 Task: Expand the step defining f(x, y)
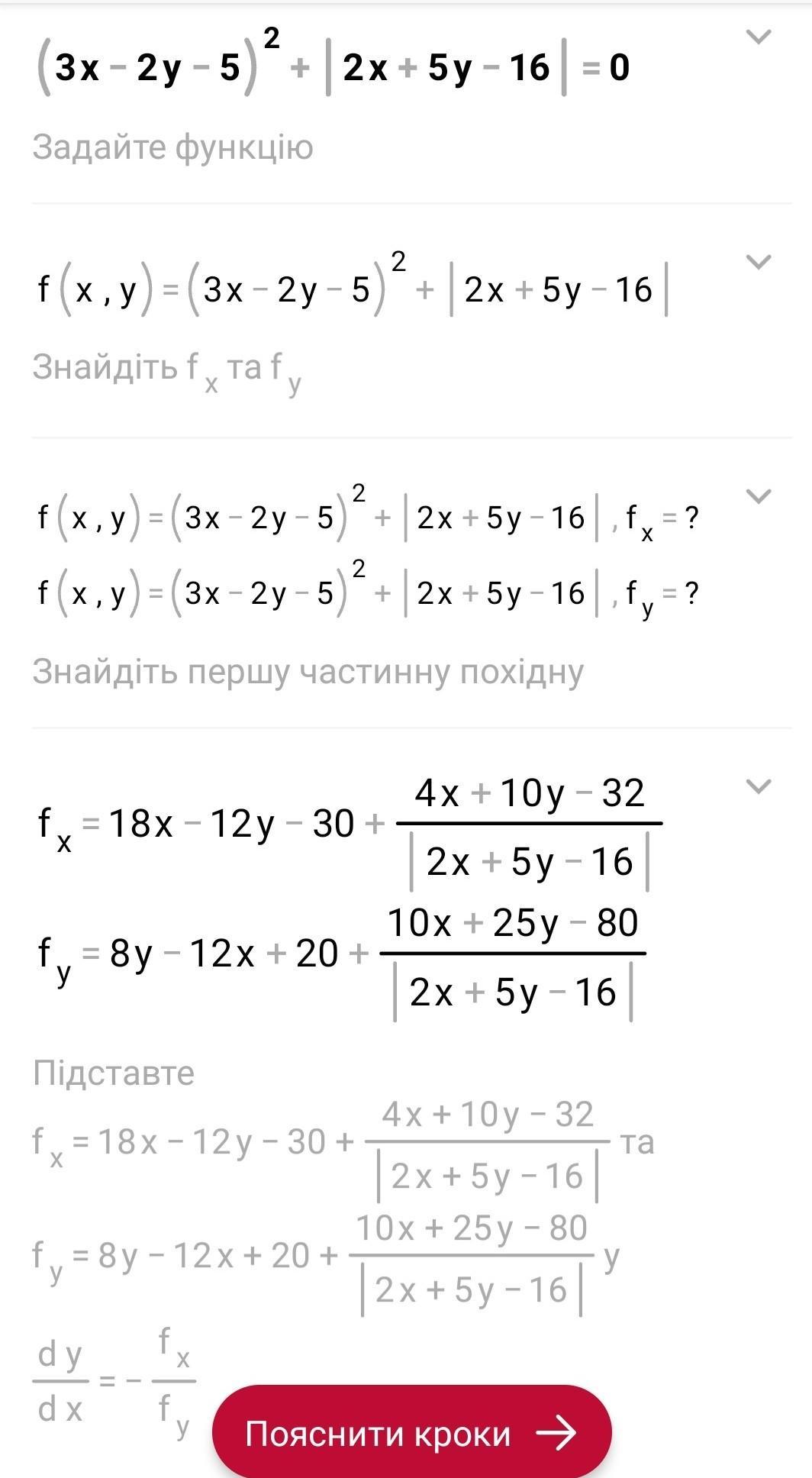(x=758, y=262)
